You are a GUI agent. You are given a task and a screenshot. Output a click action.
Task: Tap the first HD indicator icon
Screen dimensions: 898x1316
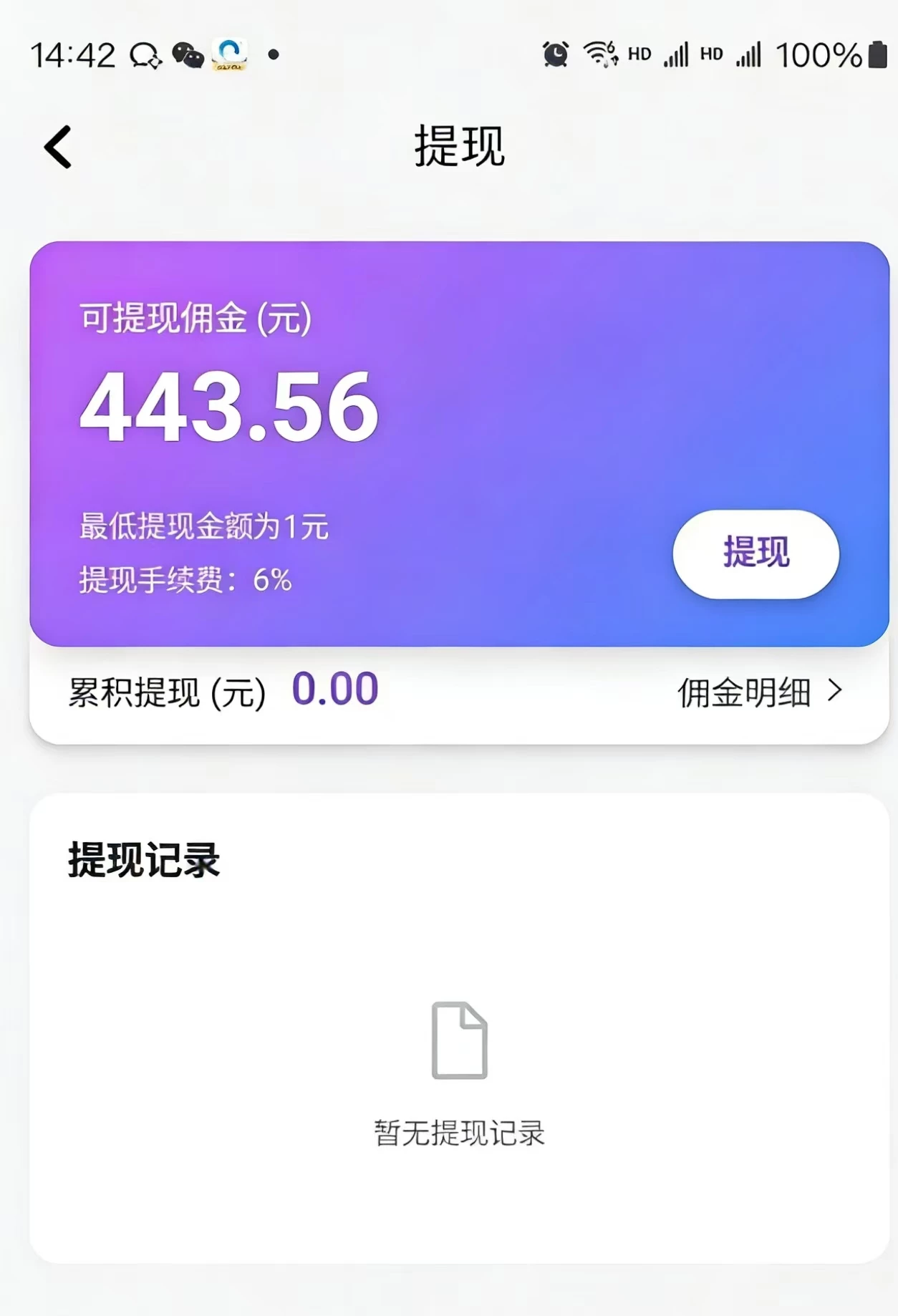point(639,54)
